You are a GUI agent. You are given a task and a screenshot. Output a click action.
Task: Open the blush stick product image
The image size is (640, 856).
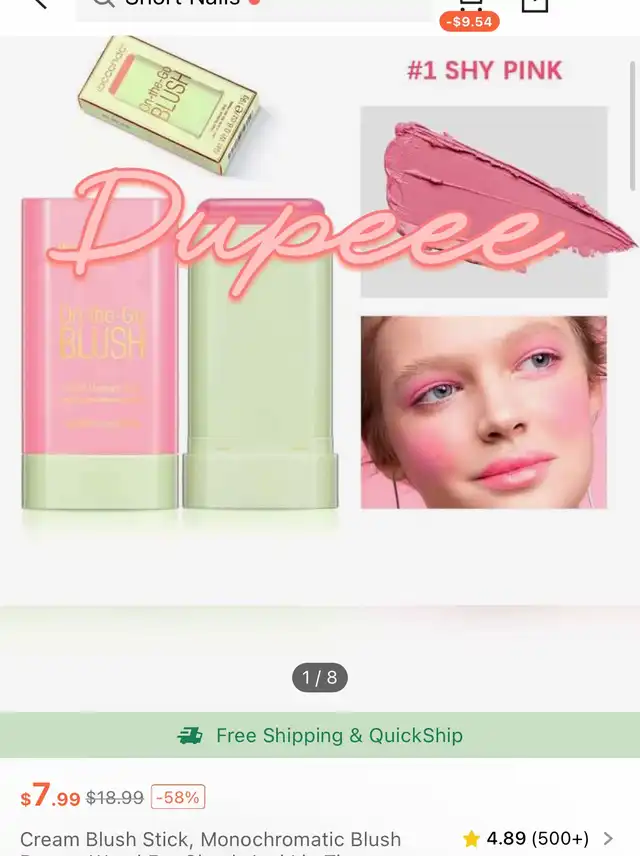[x=318, y=330]
